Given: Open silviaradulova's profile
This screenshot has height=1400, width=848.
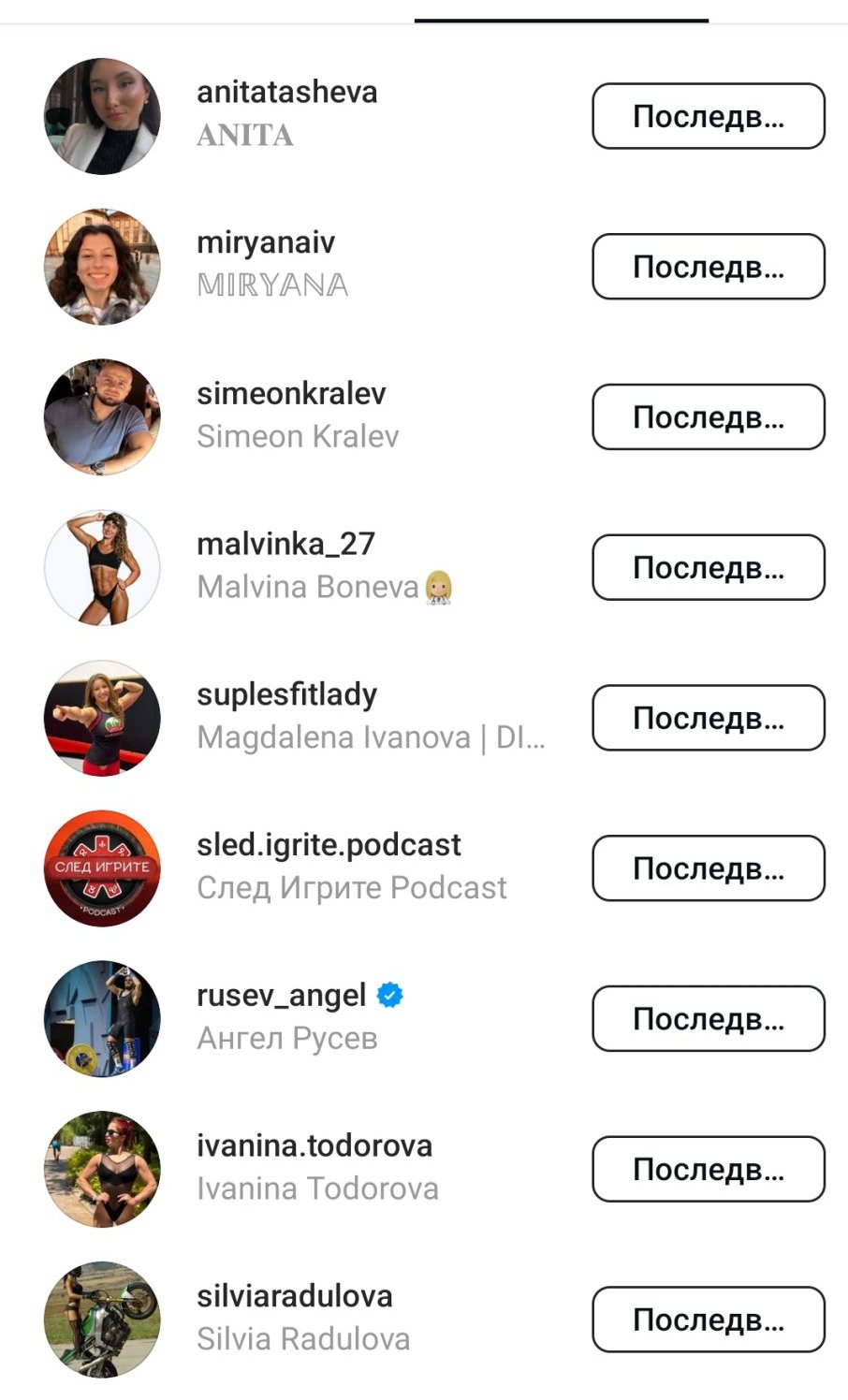Looking at the screenshot, I should pyautogui.click(x=294, y=1297).
